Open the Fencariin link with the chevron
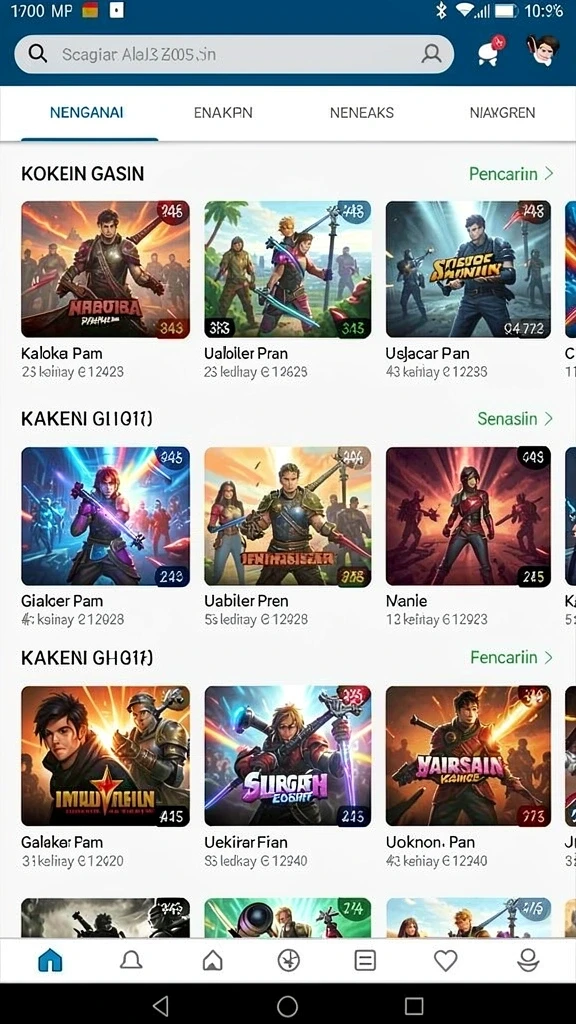Viewport: 576px width, 1024px height. click(x=511, y=657)
